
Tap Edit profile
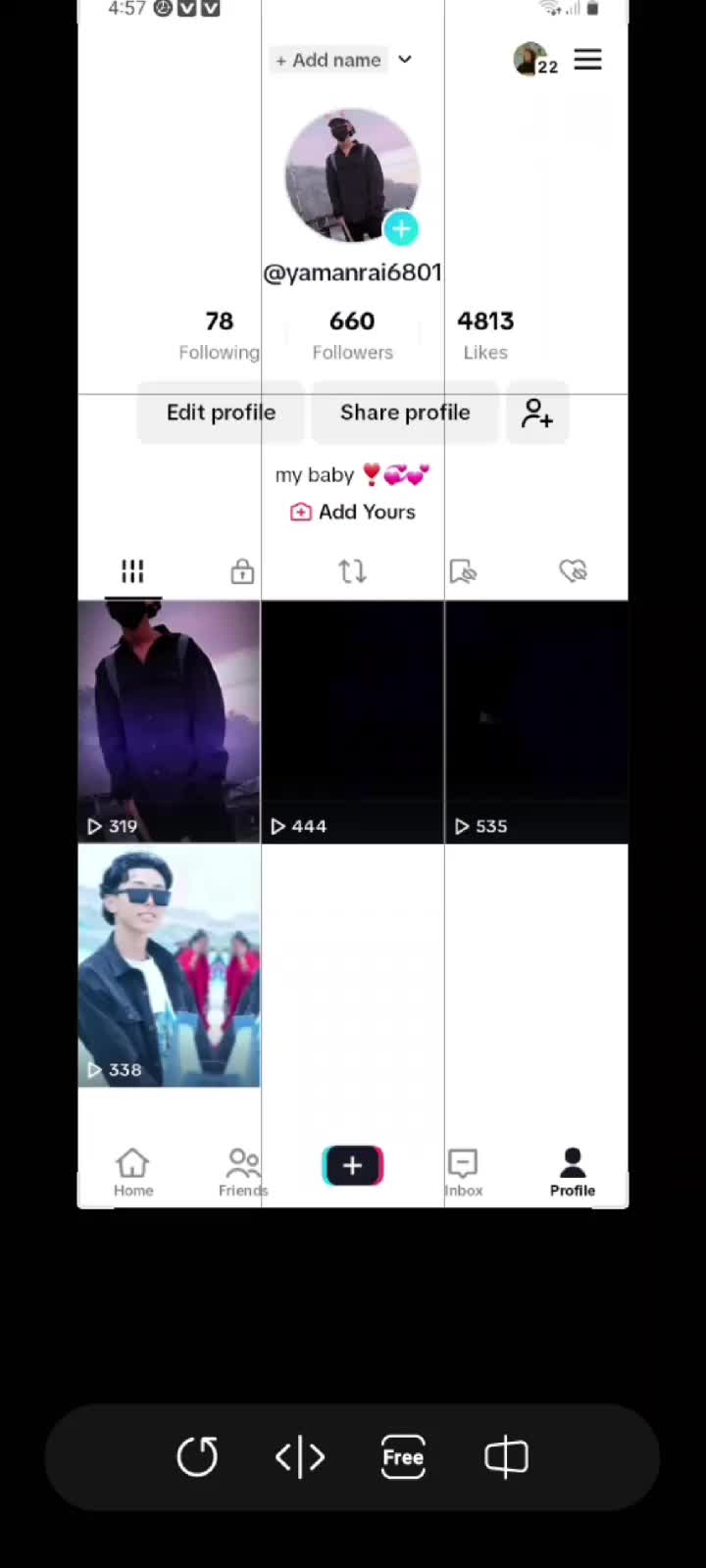click(x=221, y=413)
